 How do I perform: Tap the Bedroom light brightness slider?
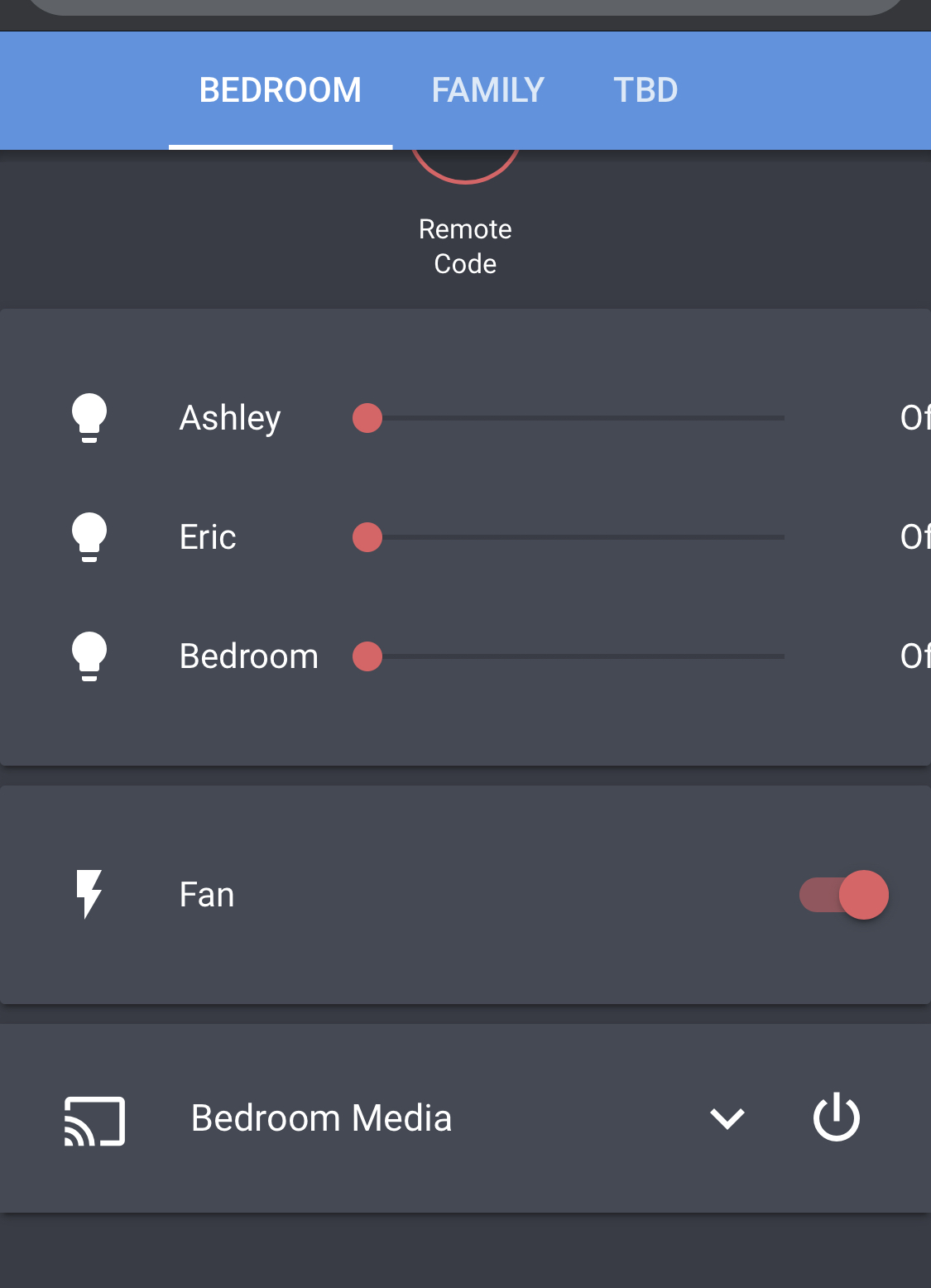point(568,656)
